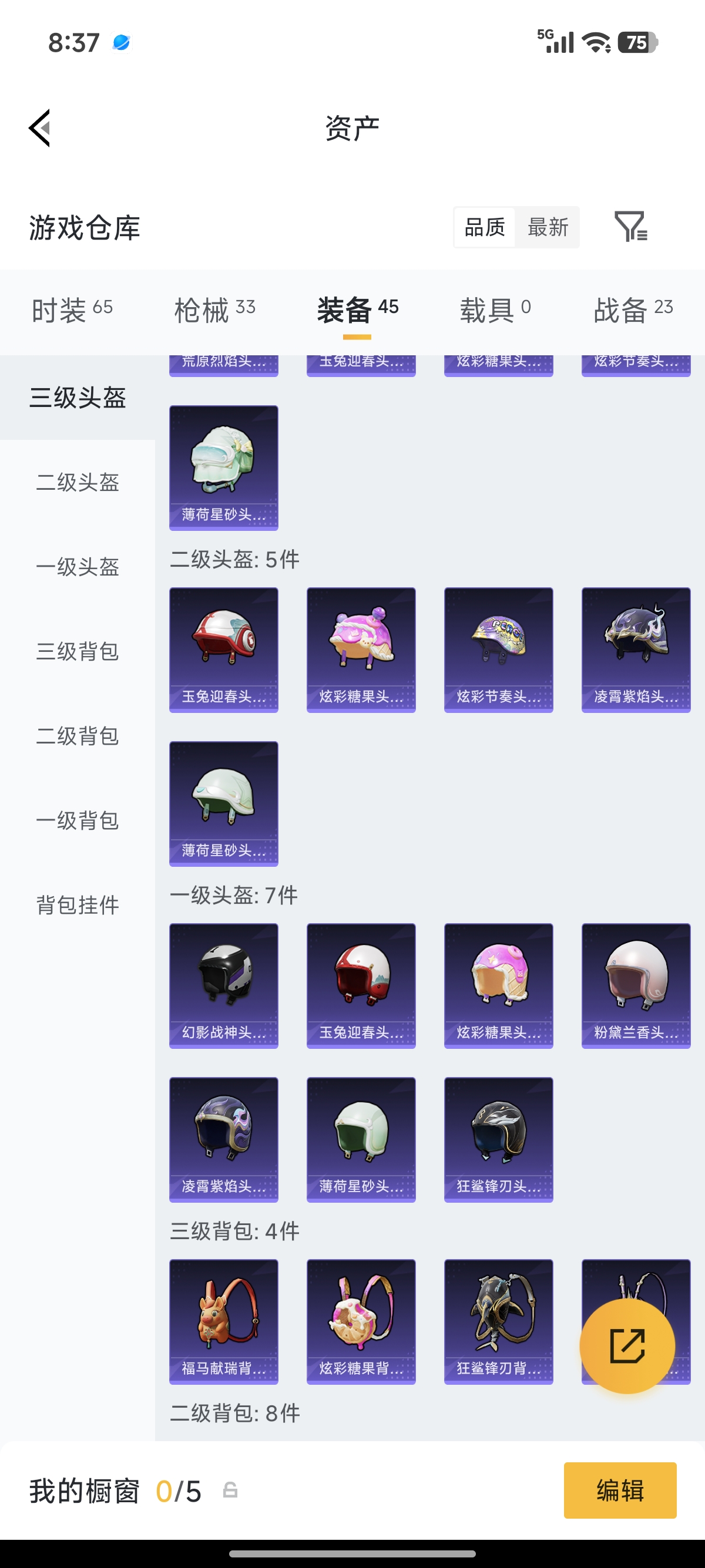Open the 幻影战神 helmet item
This screenshot has height=1568, width=705.
click(x=223, y=985)
